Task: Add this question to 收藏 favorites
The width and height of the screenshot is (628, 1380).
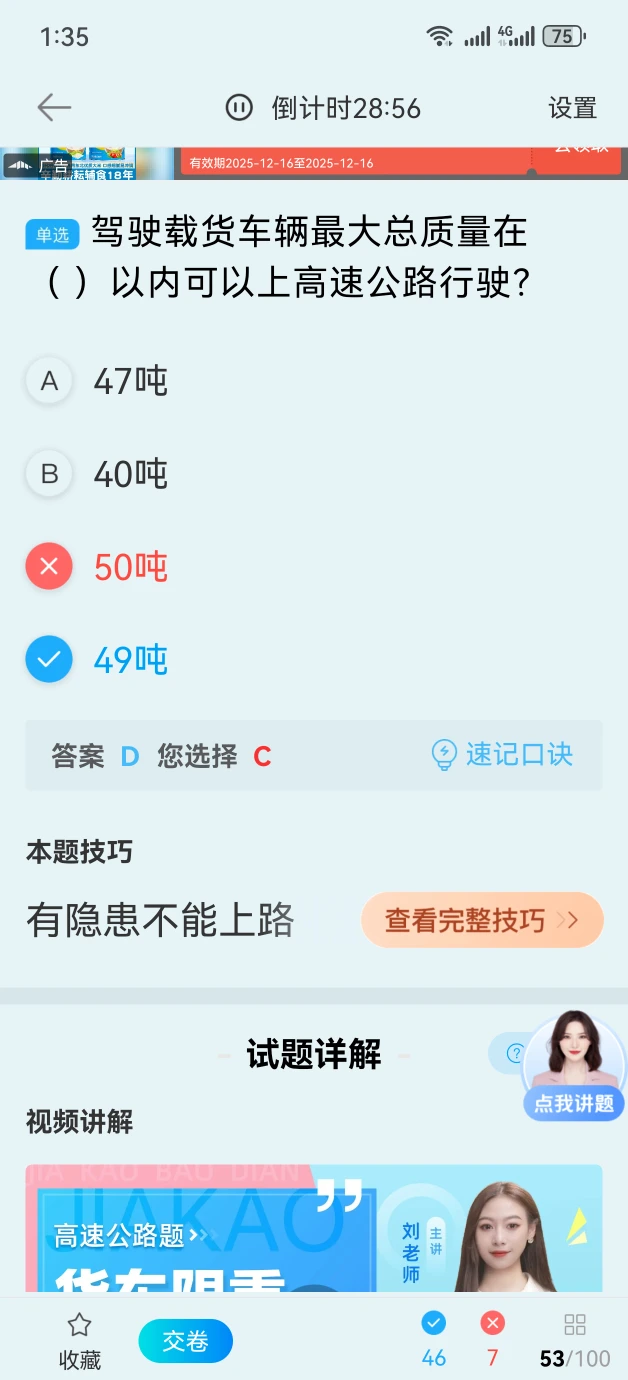Action: click(x=80, y=1341)
